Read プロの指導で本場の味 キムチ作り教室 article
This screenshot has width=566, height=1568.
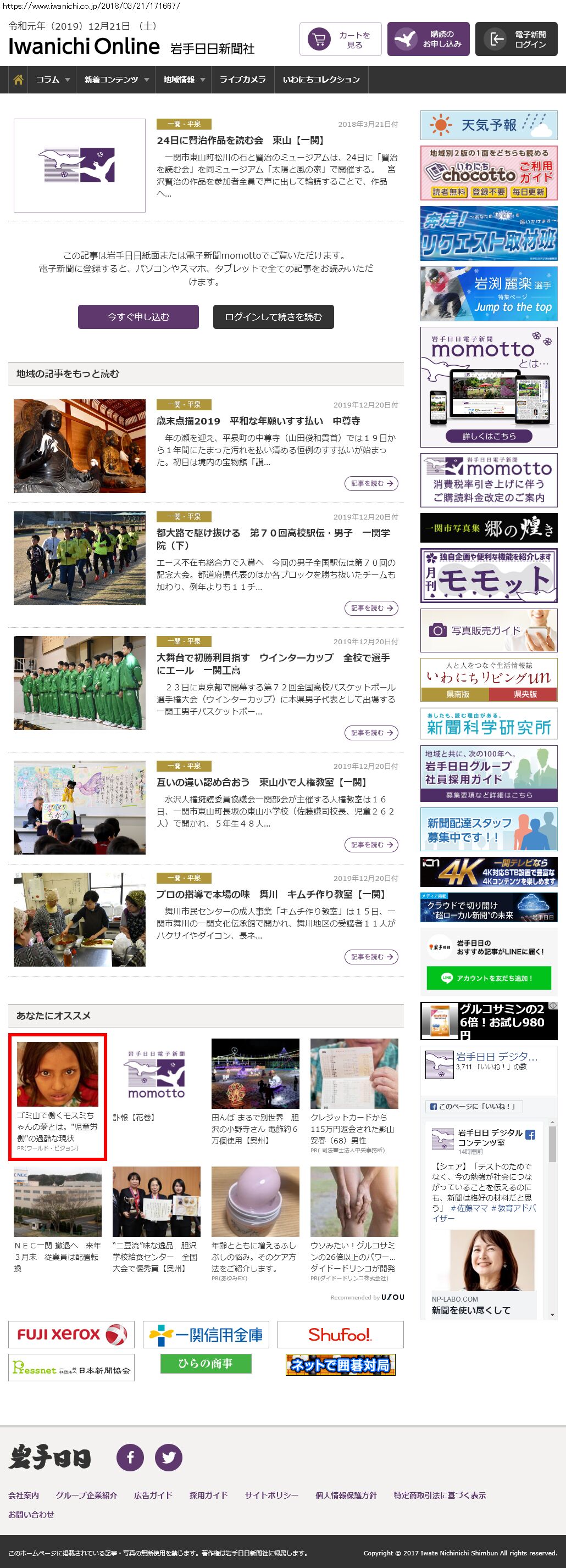(270, 894)
